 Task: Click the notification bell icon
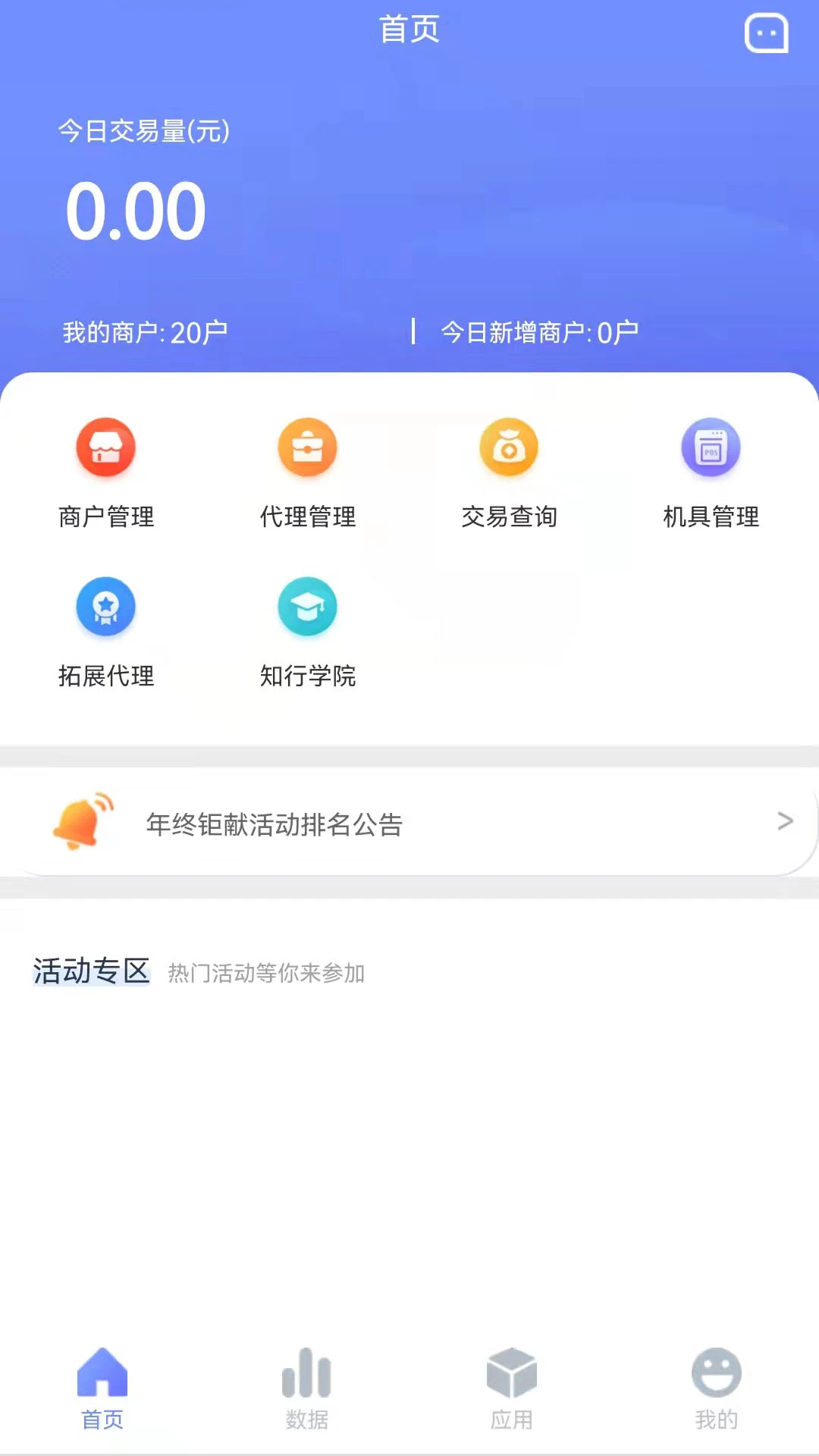82,823
